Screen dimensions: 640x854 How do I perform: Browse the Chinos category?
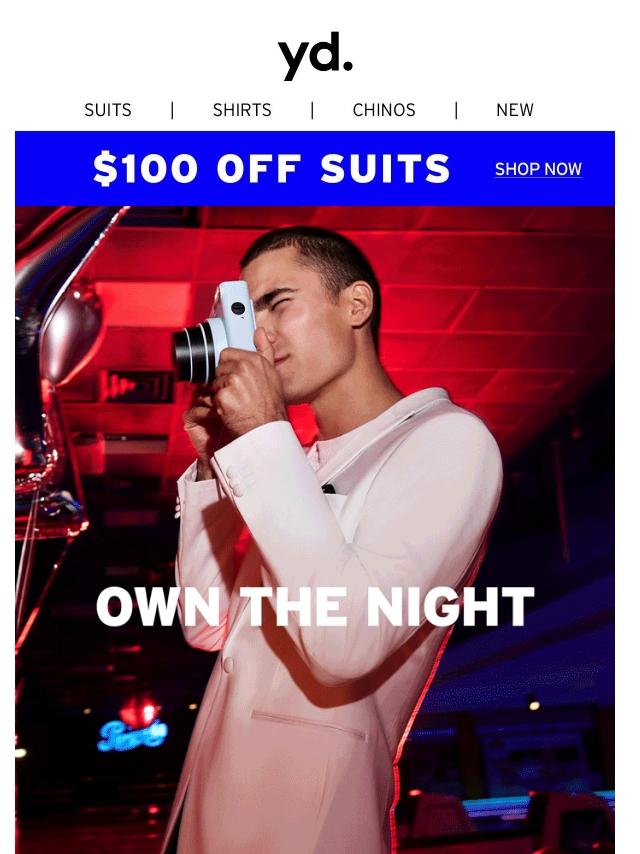point(384,110)
